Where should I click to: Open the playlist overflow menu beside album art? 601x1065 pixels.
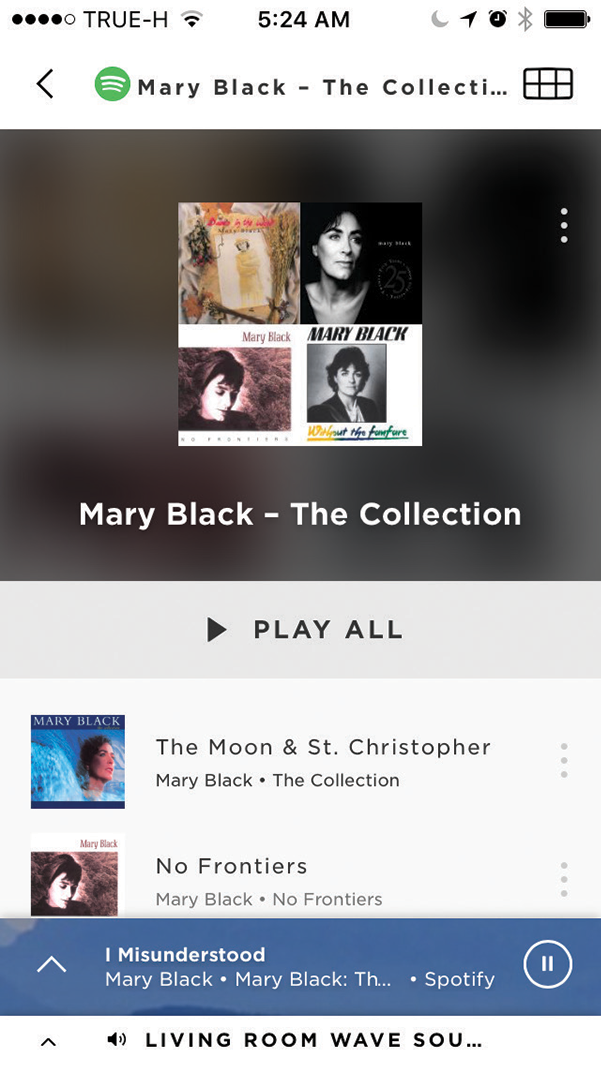pos(564,226)
